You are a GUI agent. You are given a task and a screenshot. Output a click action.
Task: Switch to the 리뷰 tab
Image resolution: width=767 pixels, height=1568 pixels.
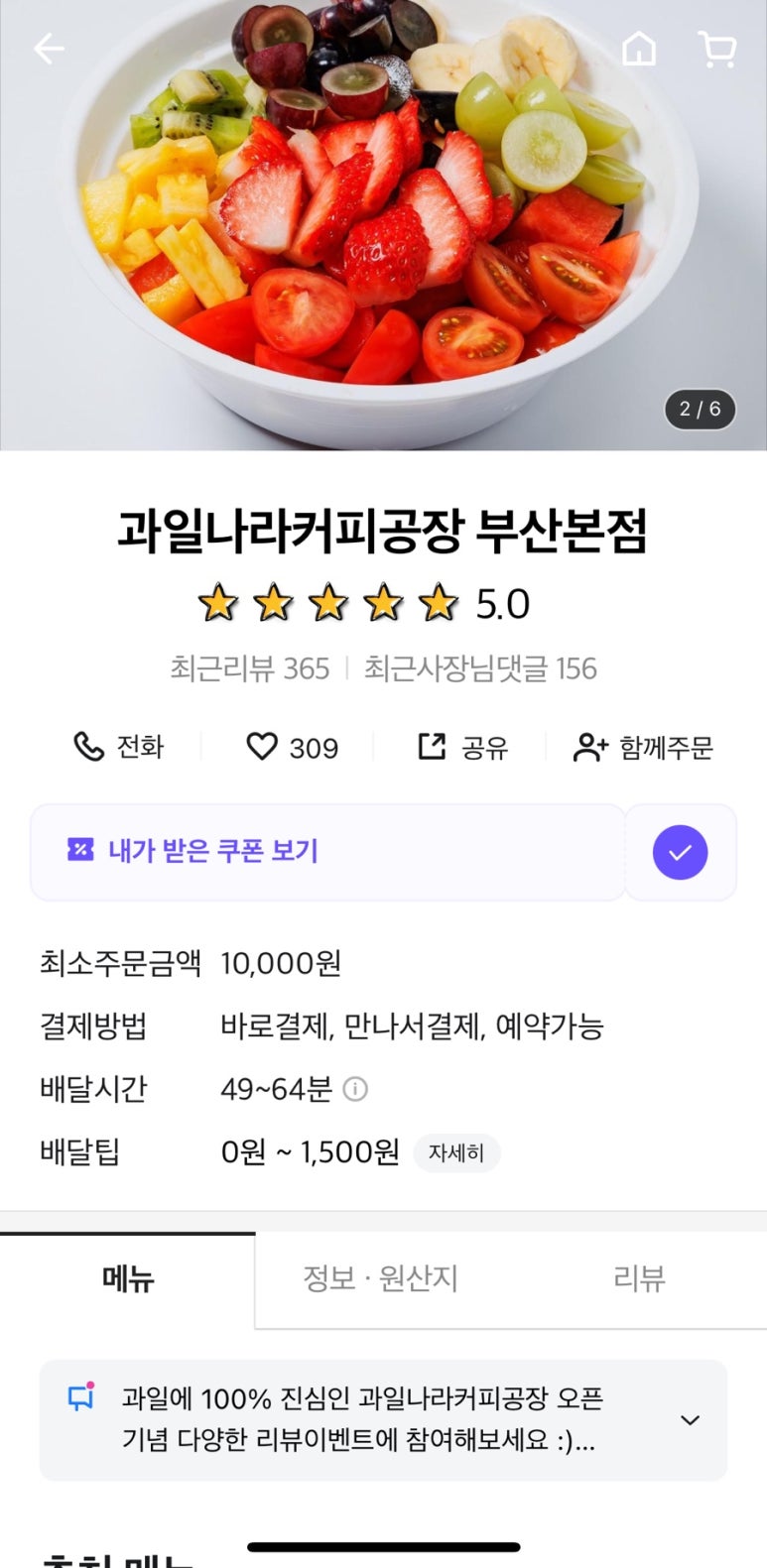638,1279
